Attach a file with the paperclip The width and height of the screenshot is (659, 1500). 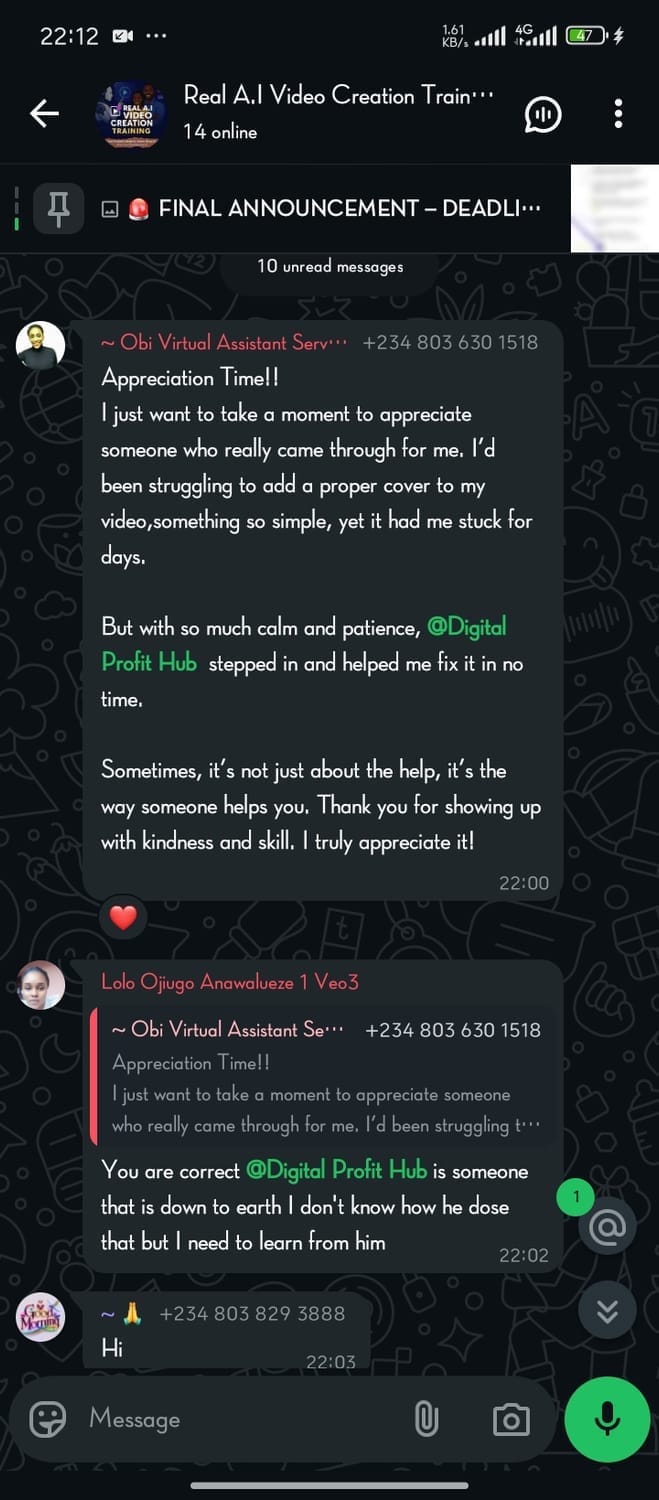pos(426,1418)
